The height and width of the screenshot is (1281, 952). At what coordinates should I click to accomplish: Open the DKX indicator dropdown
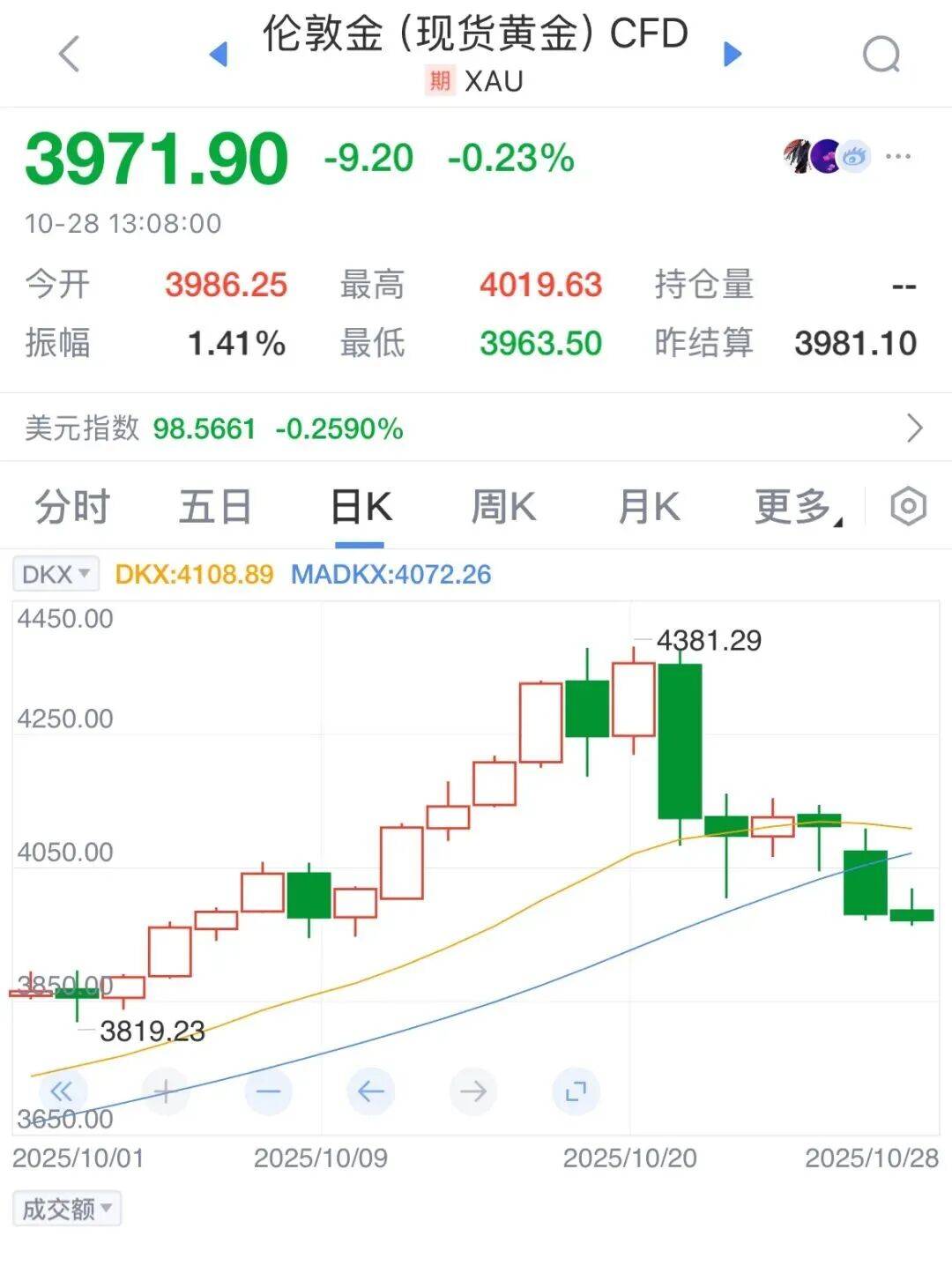click(56, 575)
